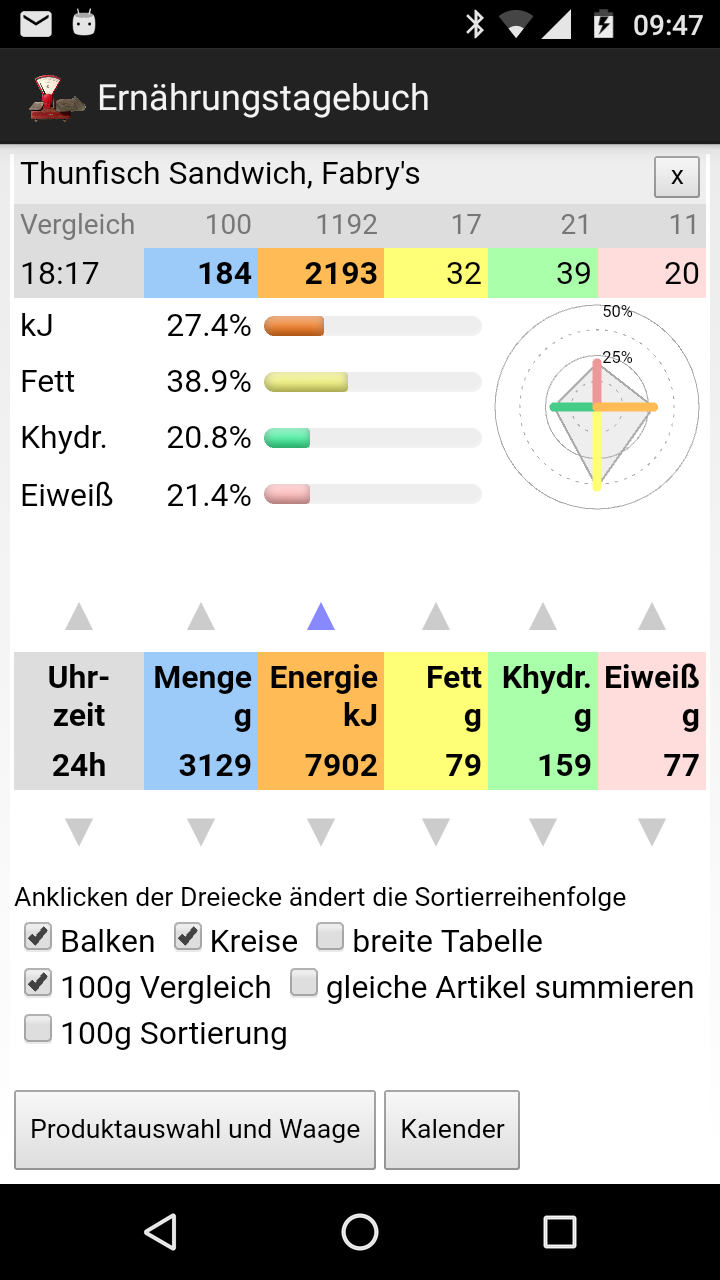The height and width of the screenshot is (1280, 720).
Task: Sort ascending by Fett column
Action: [436, 617]
